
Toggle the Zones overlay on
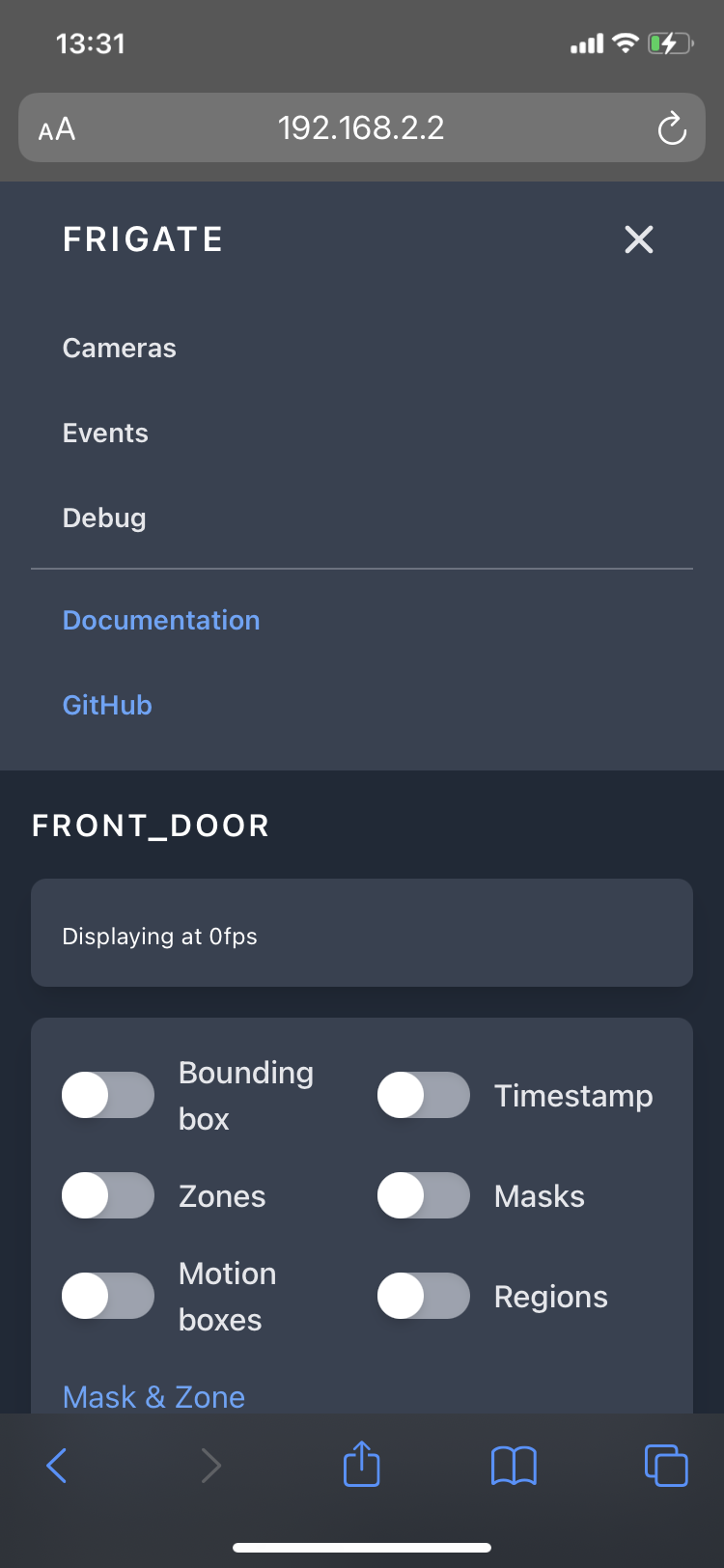tap(107, 1195)
